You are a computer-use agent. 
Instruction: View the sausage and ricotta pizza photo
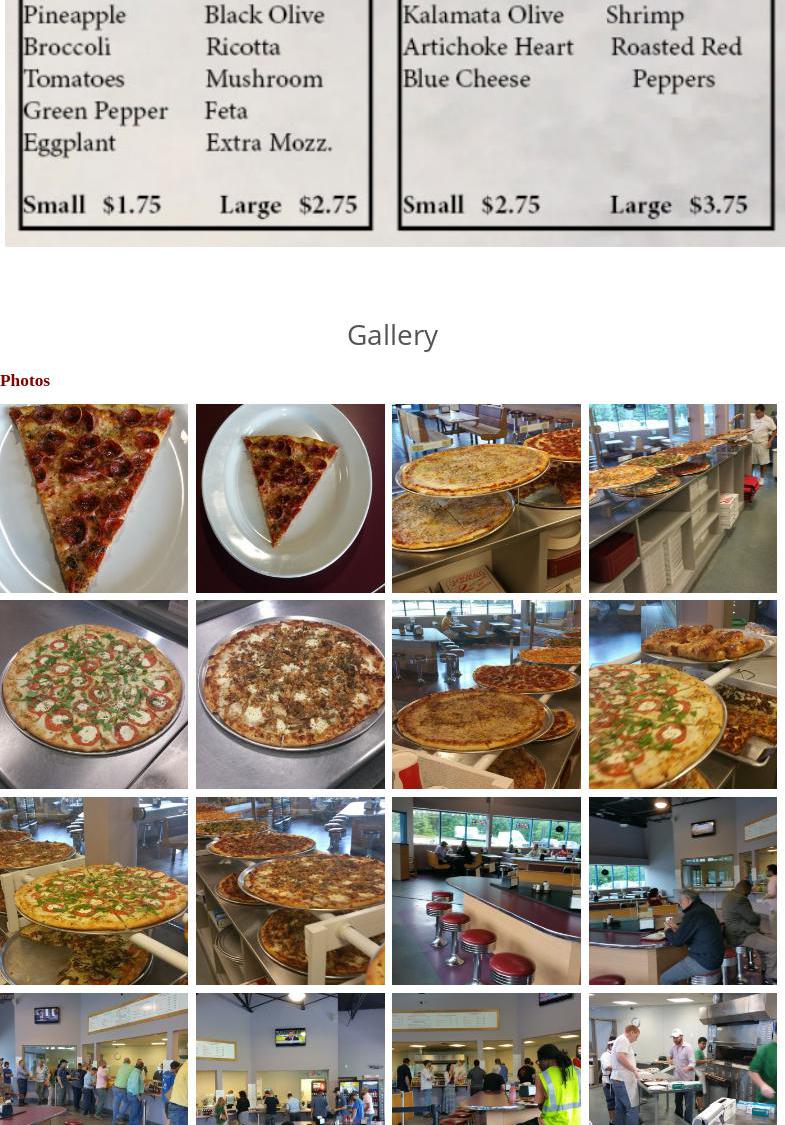point(290,694)
